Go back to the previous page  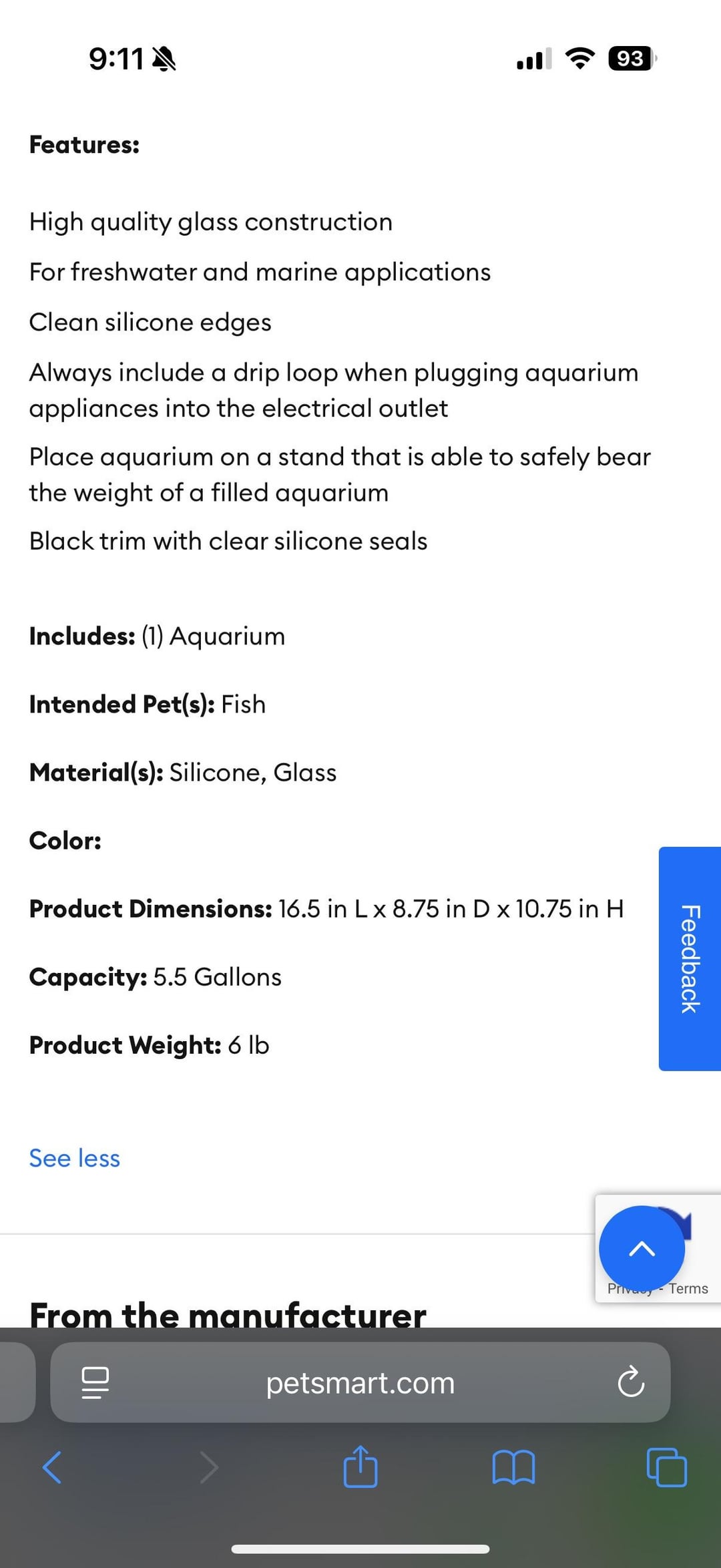[x=52, y=1467]
